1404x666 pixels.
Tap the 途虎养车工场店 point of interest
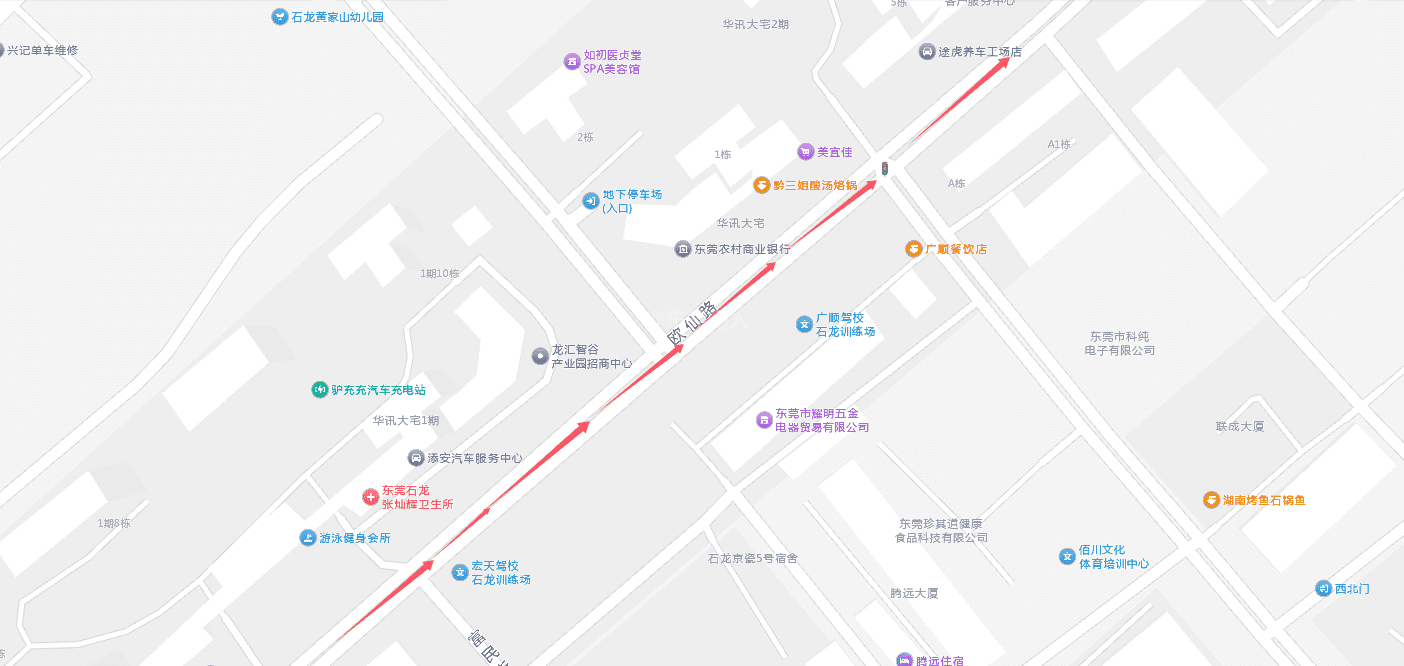pyautogui.click(x=927, y=52)
